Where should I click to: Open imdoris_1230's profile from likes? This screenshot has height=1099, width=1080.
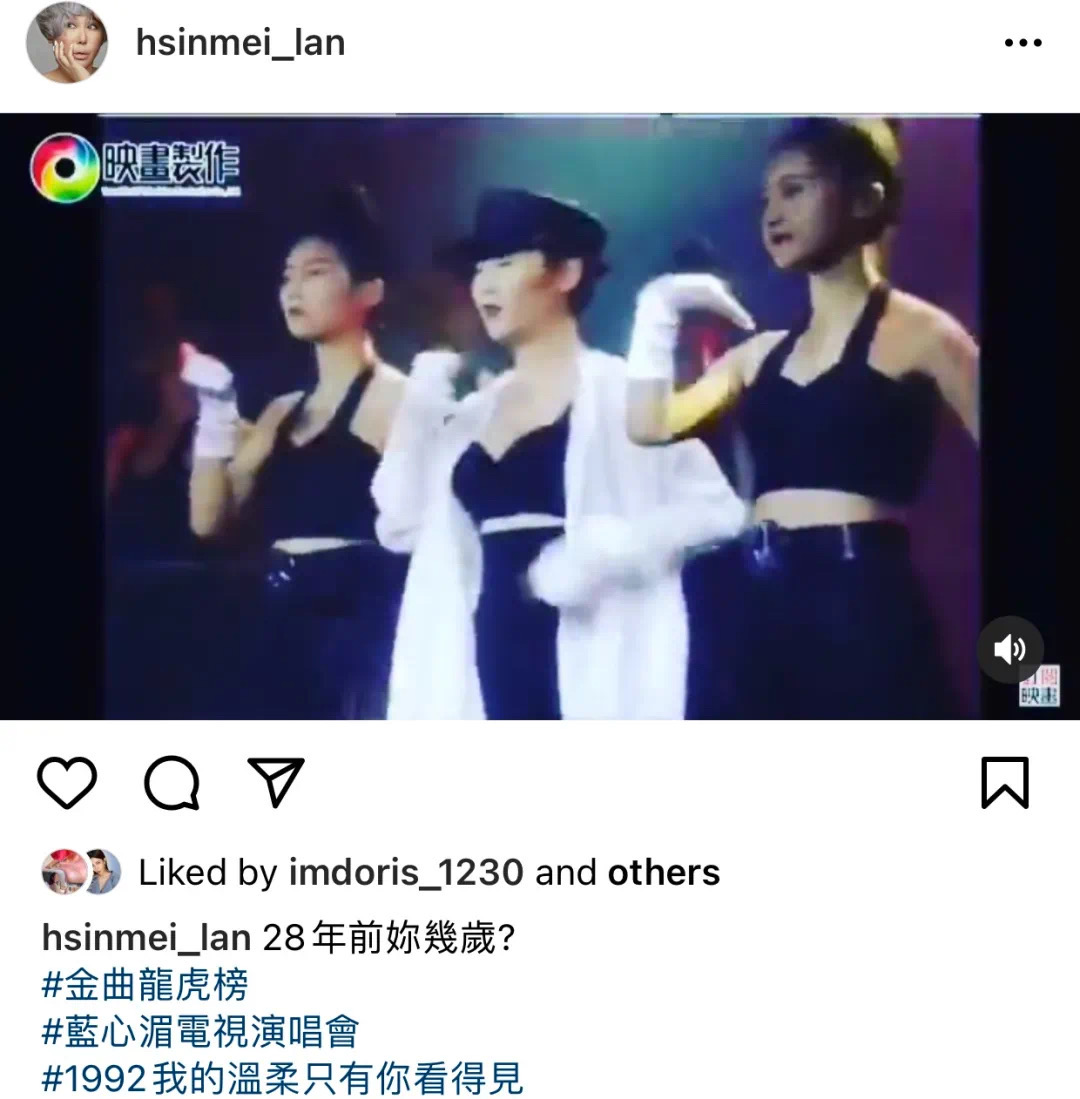pyautogui.click(x=405, y=873)
